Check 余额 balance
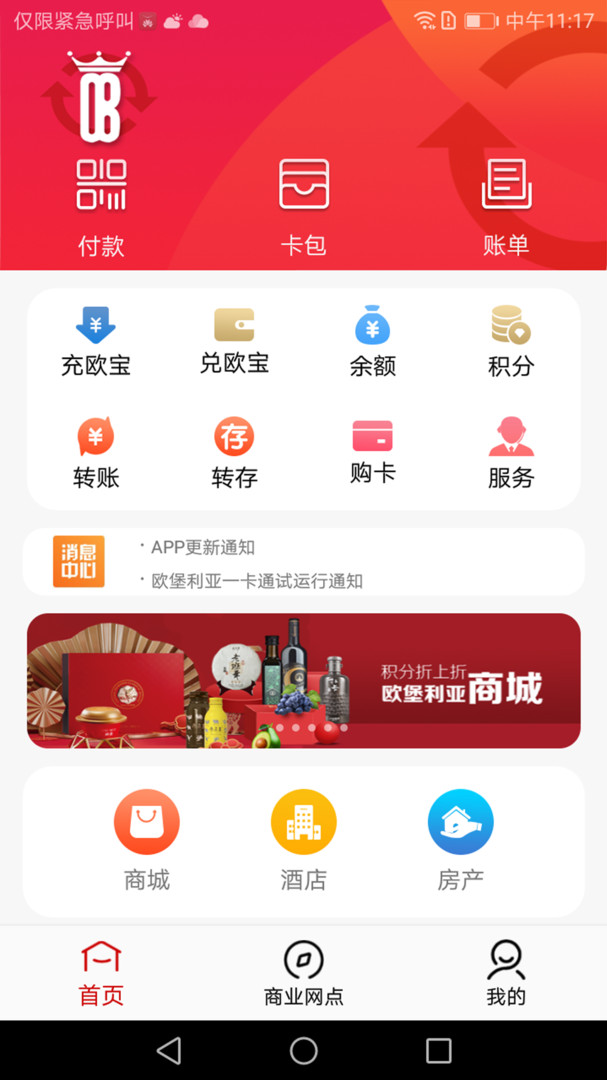Viewport: 607px width, 1080px height. point(373,342)
